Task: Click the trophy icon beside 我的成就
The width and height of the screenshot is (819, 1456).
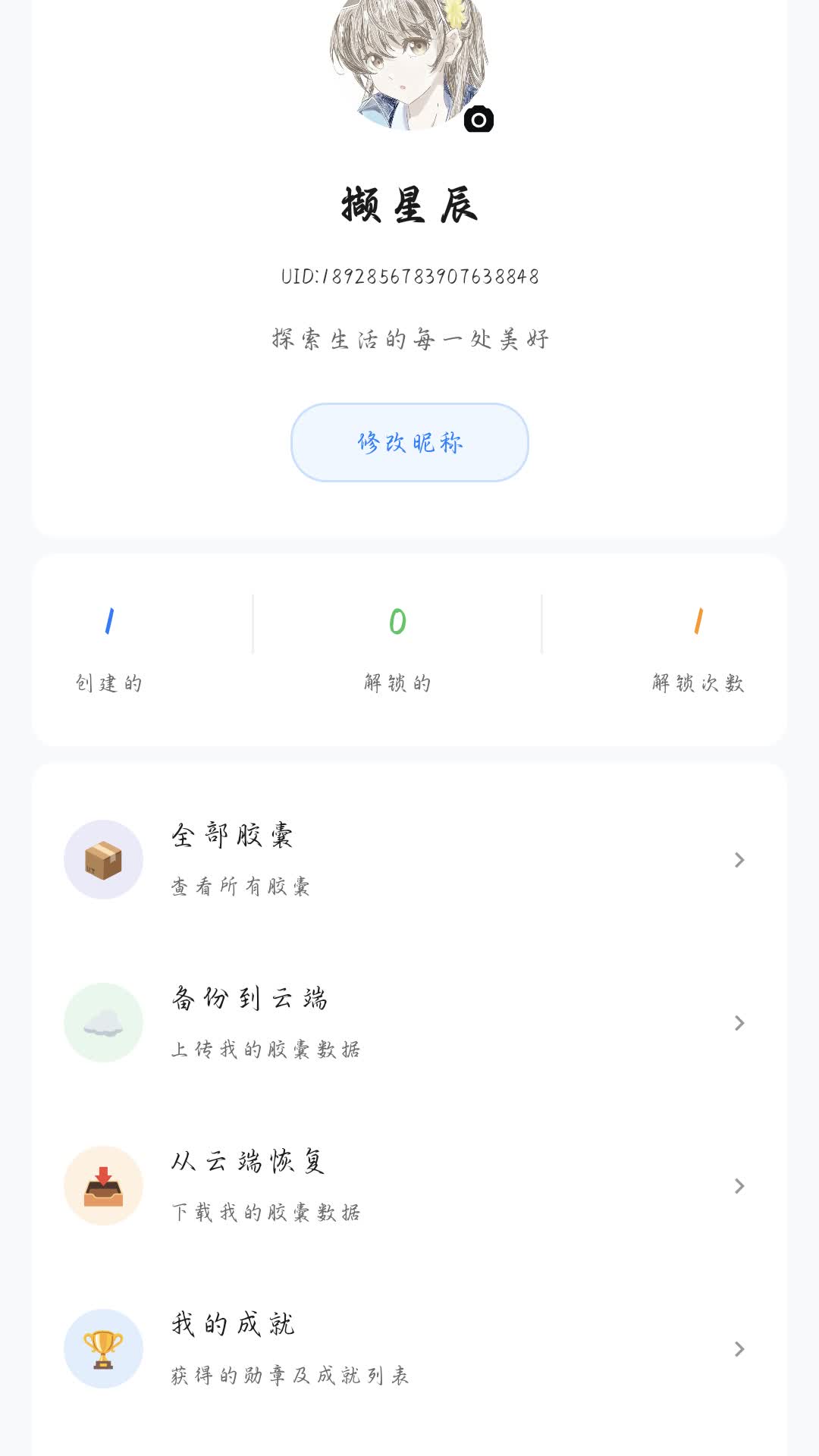Action: pos(102,1350)
